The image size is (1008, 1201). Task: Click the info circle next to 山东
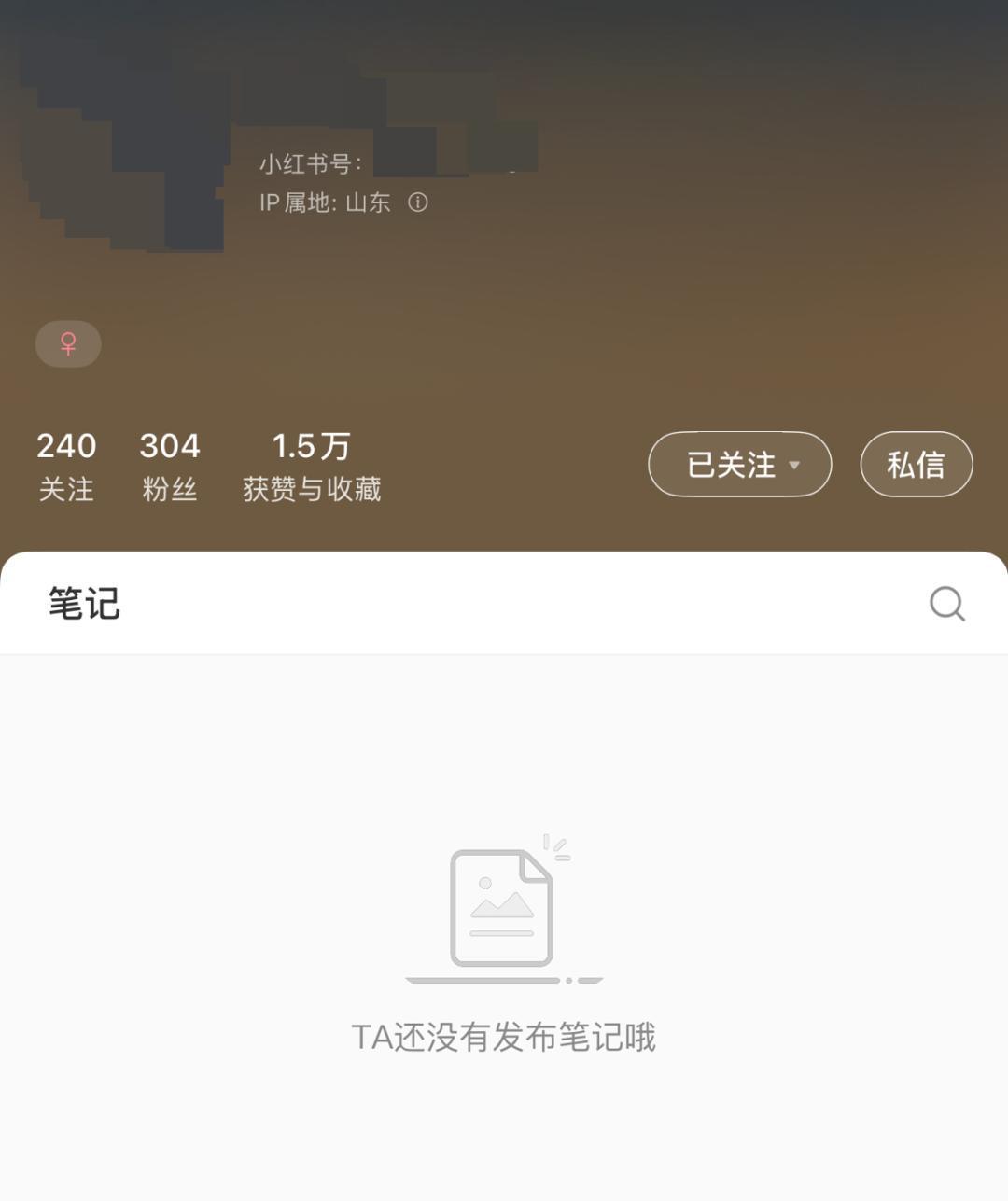point(419,202)
